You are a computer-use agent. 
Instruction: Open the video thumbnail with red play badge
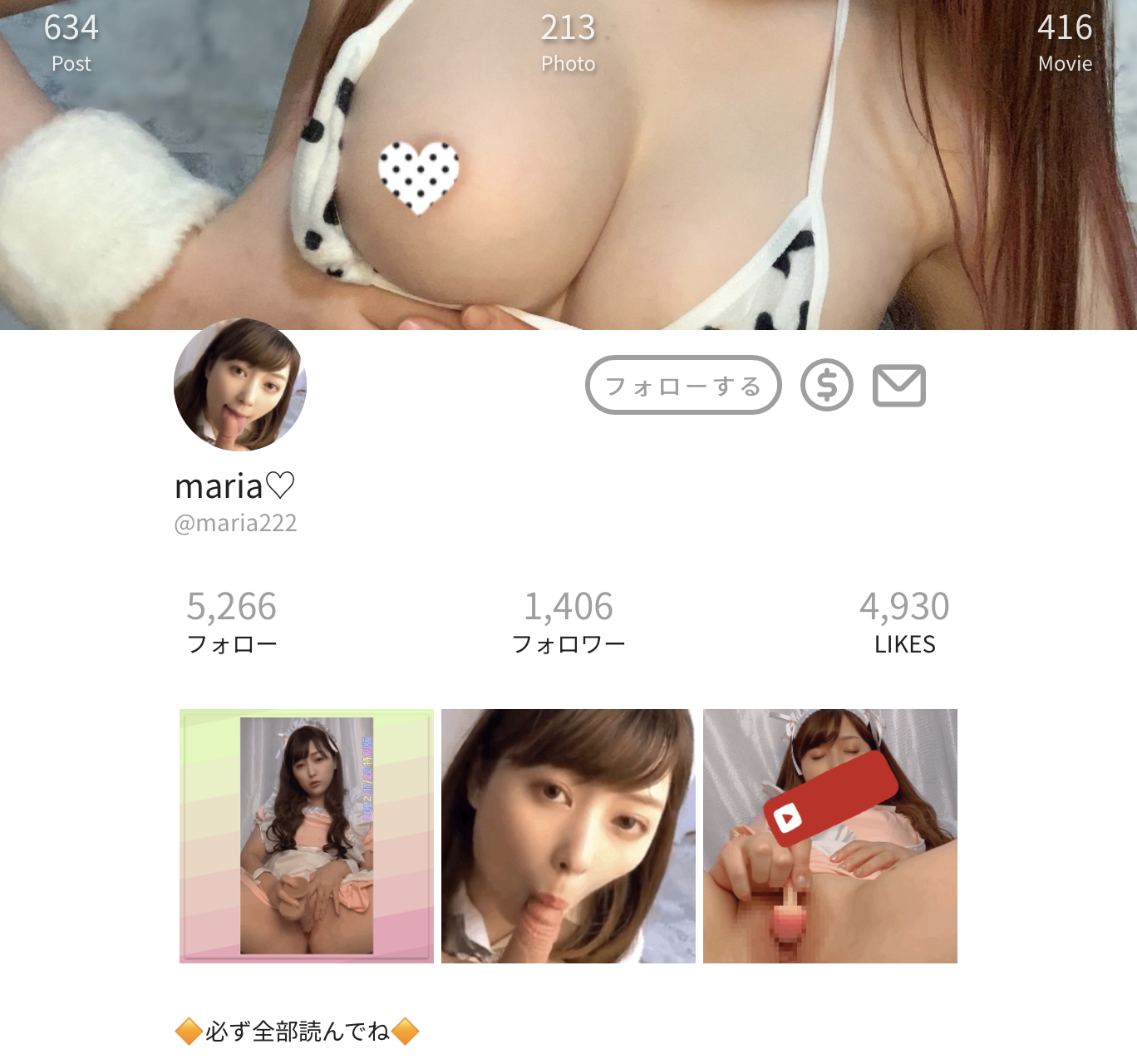tap(830, 836)
